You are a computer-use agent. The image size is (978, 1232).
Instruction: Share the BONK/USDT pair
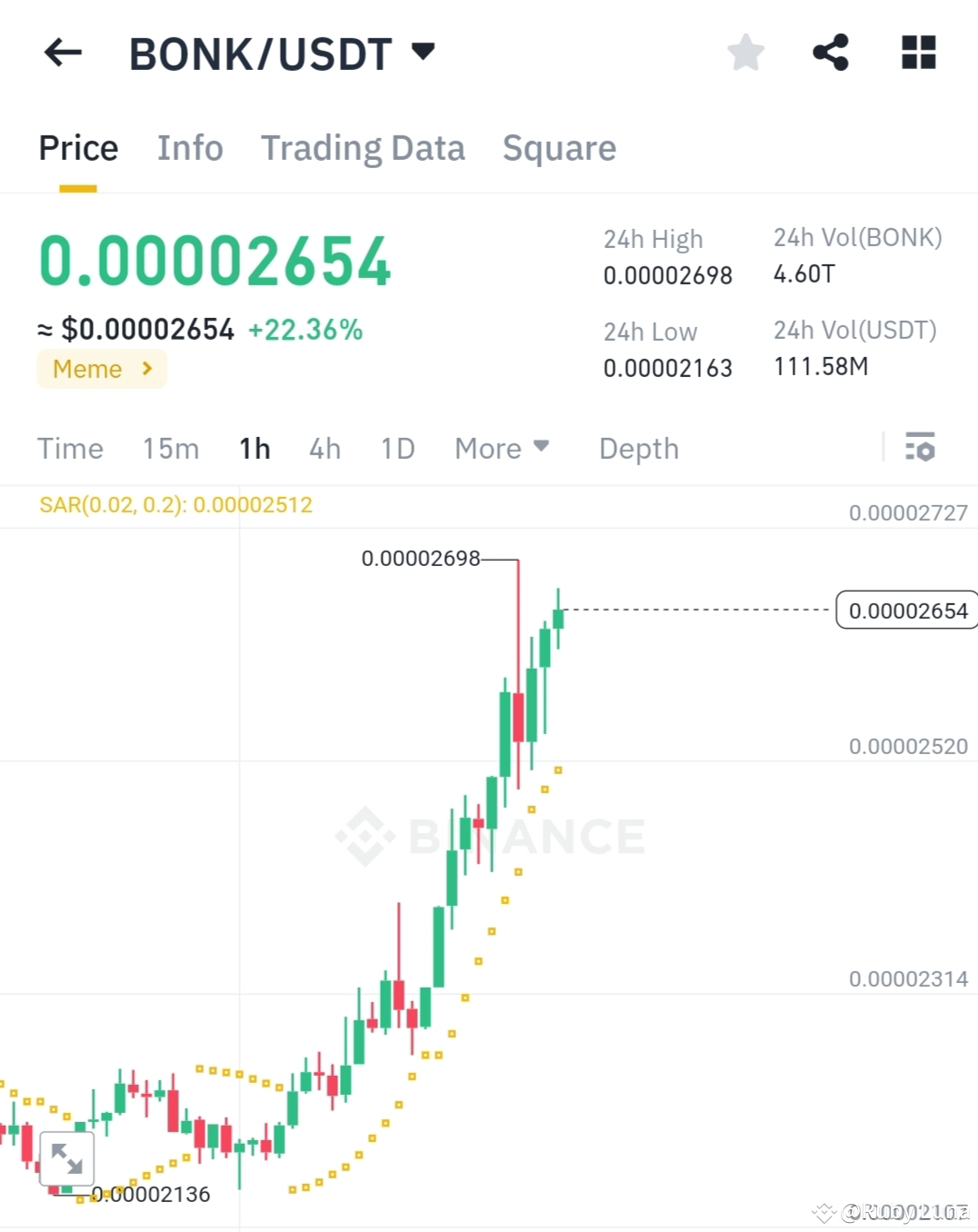[x=831, y=52]
